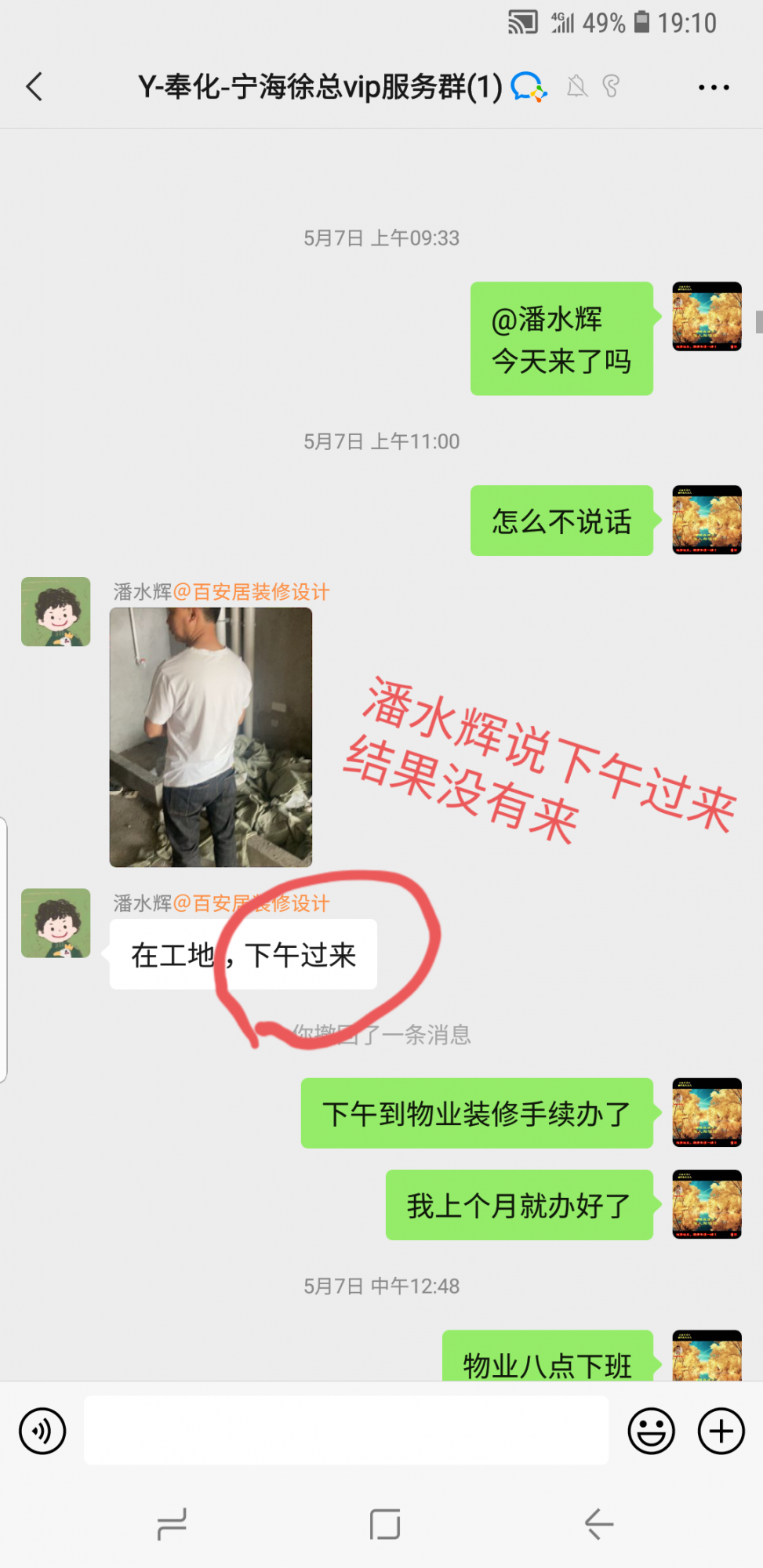
Task: View the photo sent by 潘水辉
Action: 211,737
